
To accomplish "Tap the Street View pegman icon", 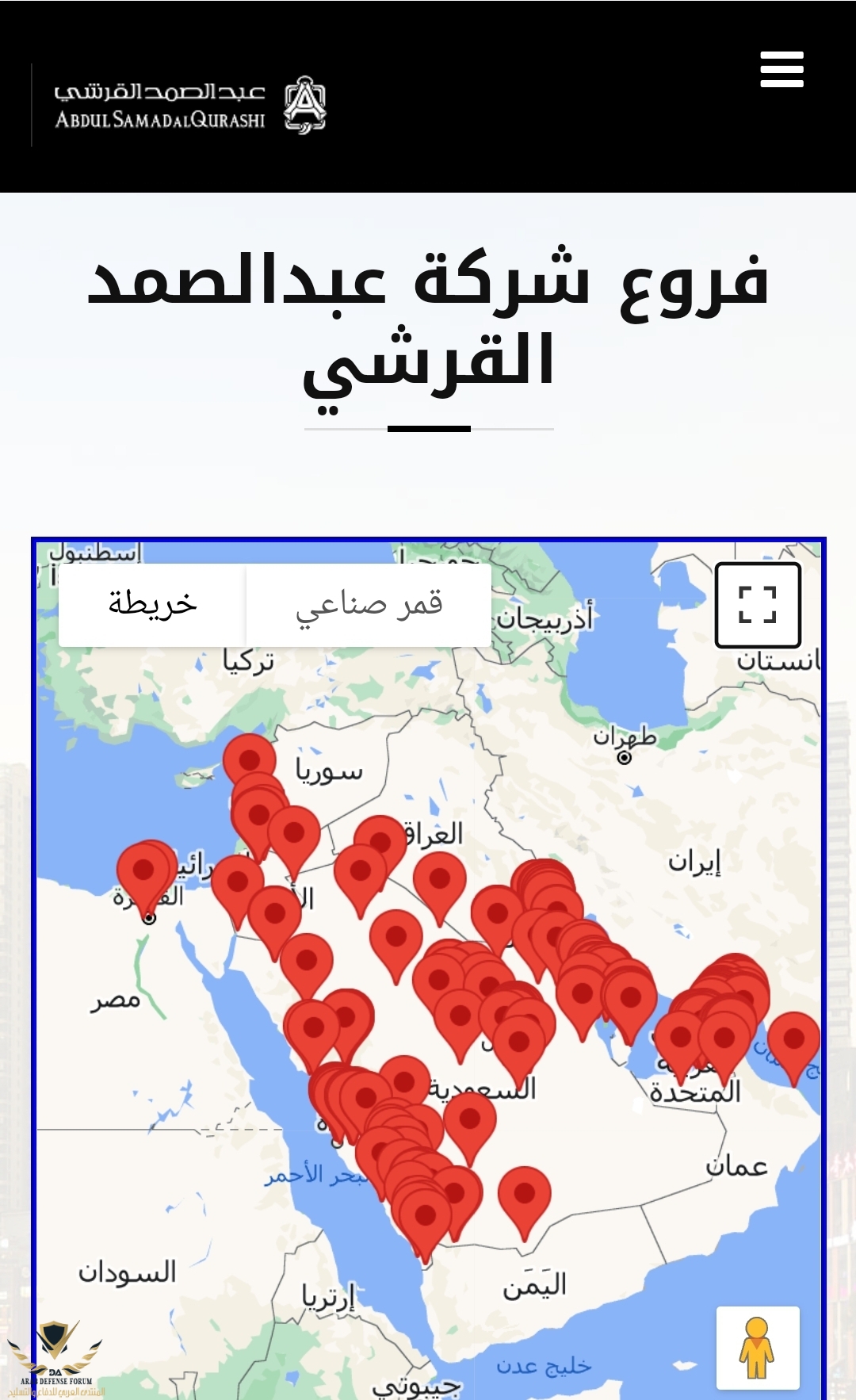I will (x=757, y=1348).
